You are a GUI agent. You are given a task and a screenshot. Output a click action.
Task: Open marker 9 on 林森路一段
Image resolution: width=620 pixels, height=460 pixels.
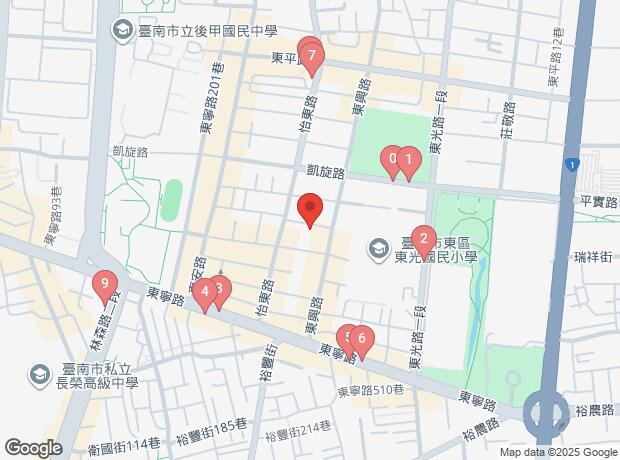click(x=105, y=286)
